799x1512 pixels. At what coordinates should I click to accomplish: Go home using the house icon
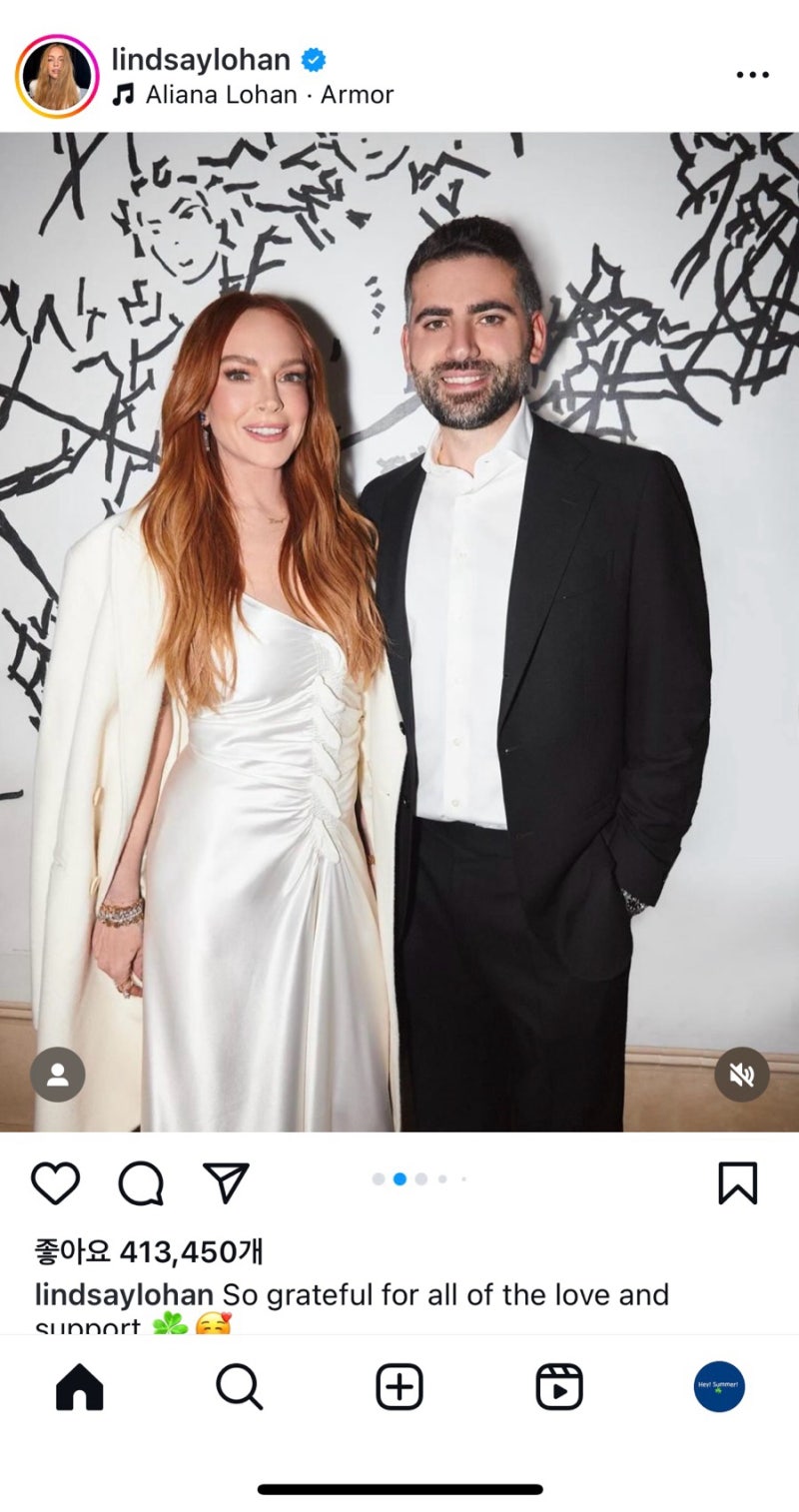click(x=78, y=1386)
